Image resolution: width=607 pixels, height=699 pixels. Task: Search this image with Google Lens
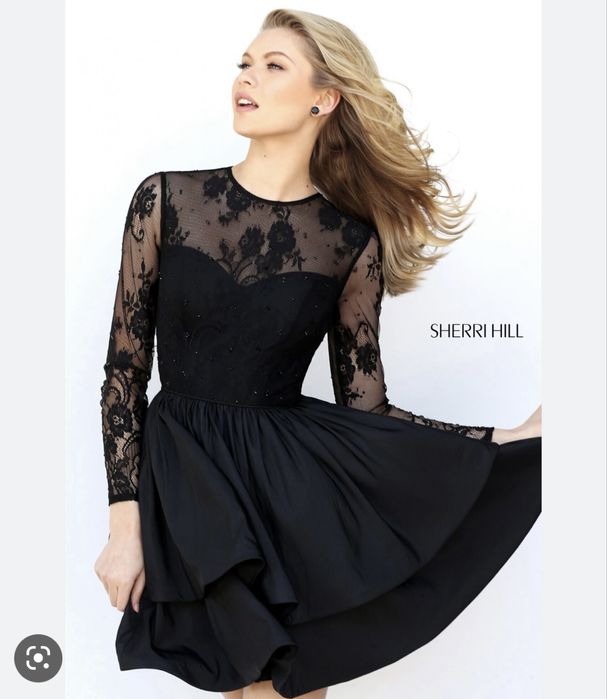38,658
